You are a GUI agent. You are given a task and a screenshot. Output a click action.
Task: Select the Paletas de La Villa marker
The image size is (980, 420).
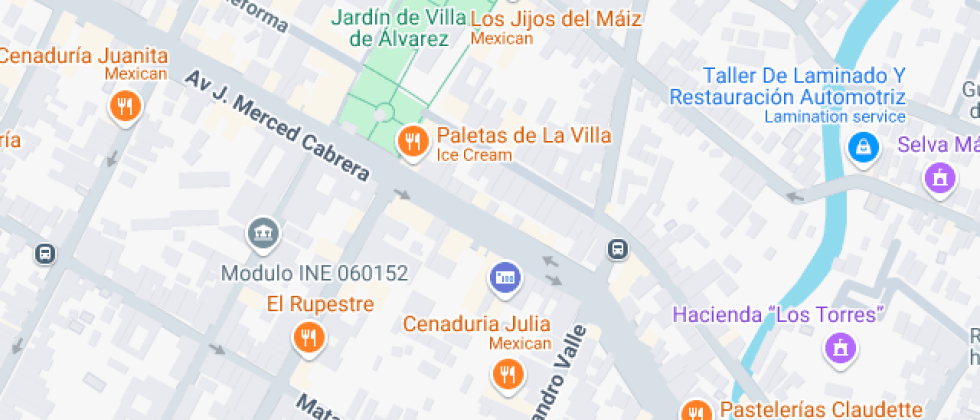pos(411,142)
